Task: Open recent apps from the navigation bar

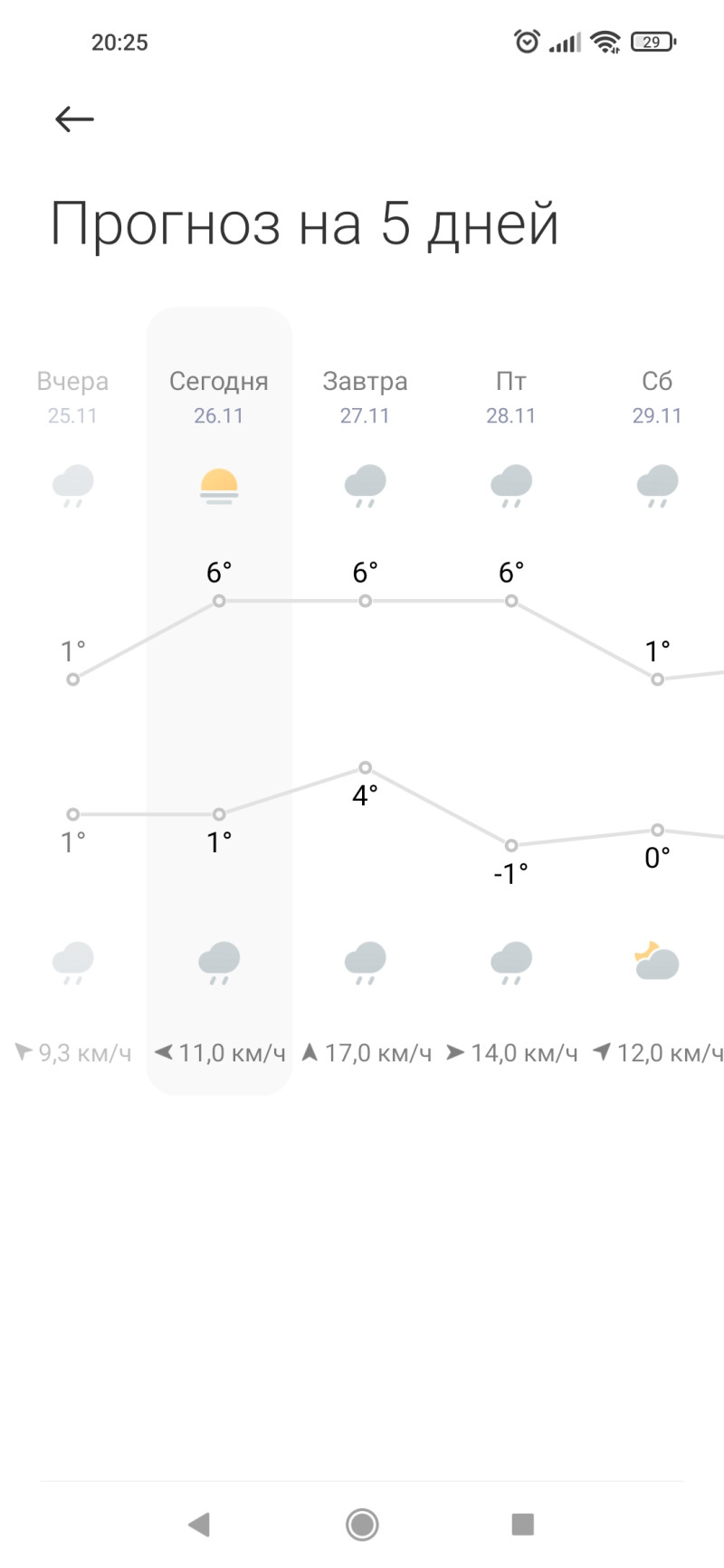Action: click(x=522, y=1525)
